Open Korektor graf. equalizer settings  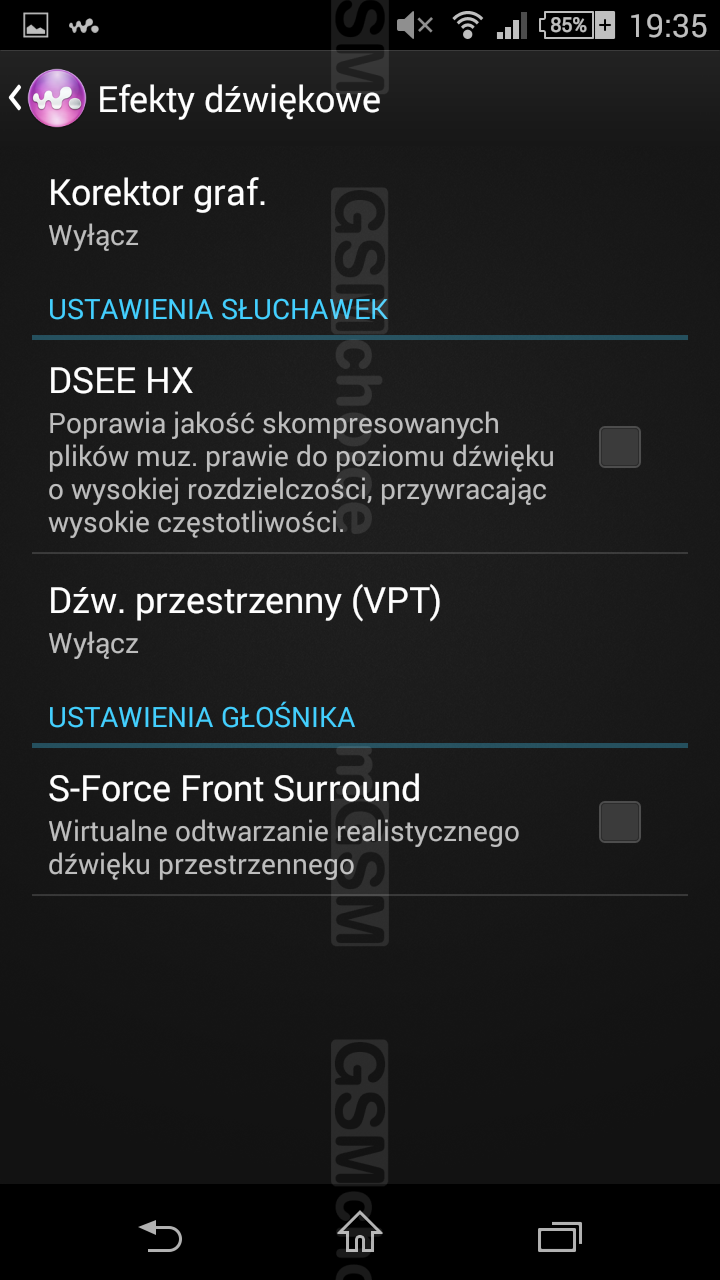pyautogui.click(x=360, y=212)
